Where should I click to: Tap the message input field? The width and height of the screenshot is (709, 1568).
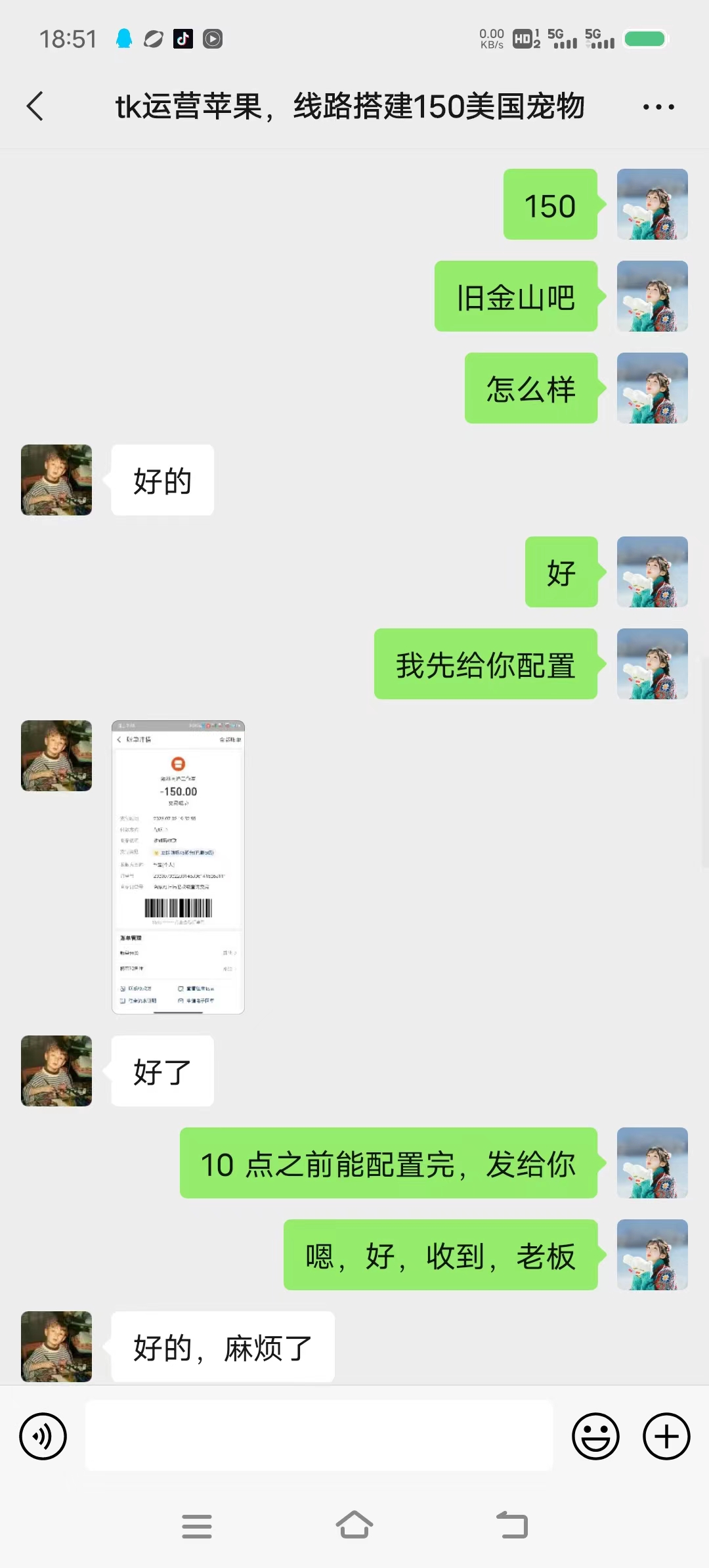[x=320, y=1435]
